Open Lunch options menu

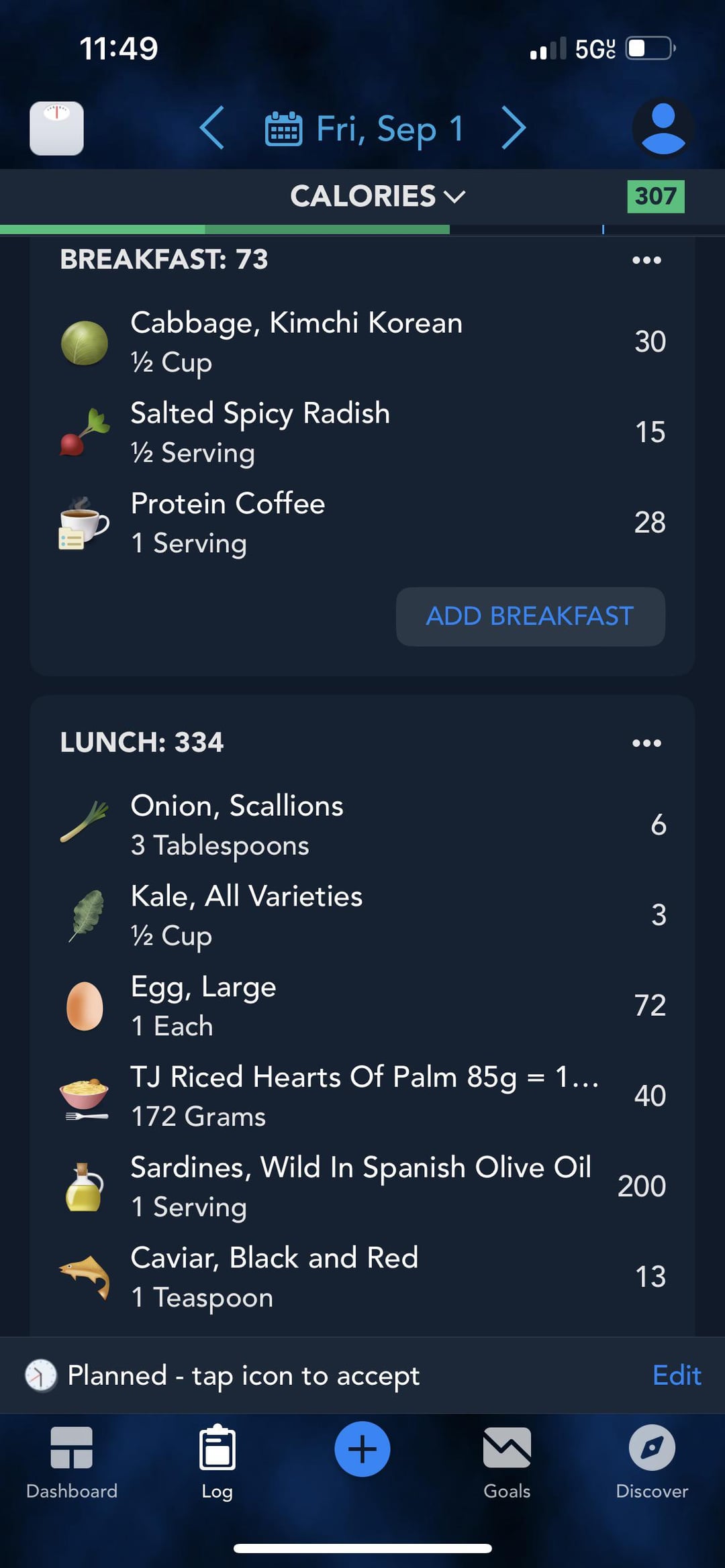[x=646, y=743]
